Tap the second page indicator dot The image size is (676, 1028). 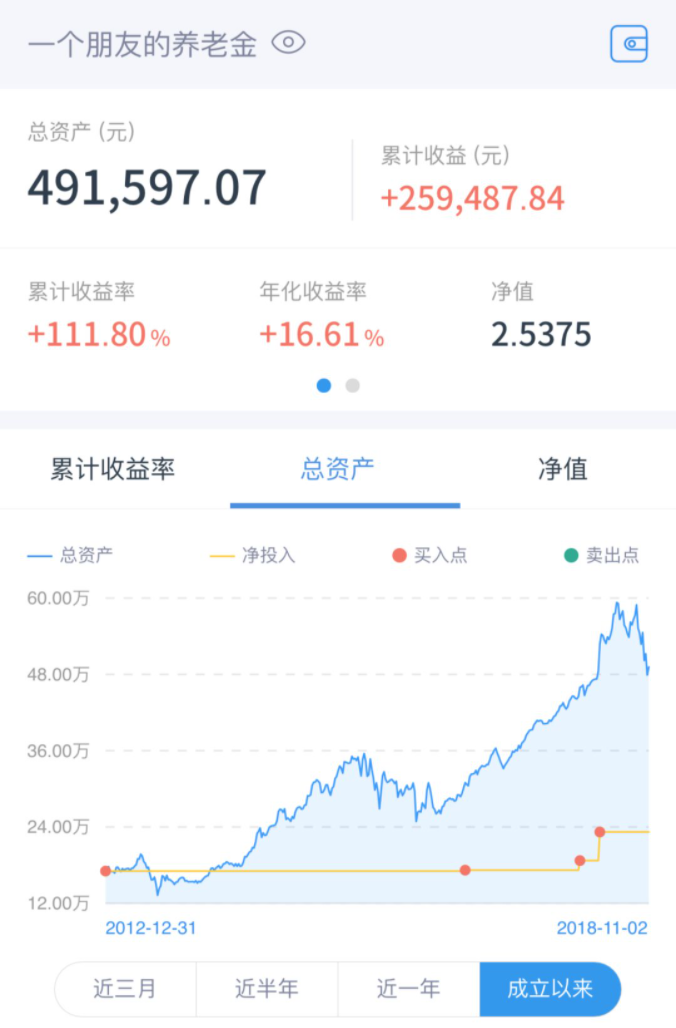click(352, 386)
